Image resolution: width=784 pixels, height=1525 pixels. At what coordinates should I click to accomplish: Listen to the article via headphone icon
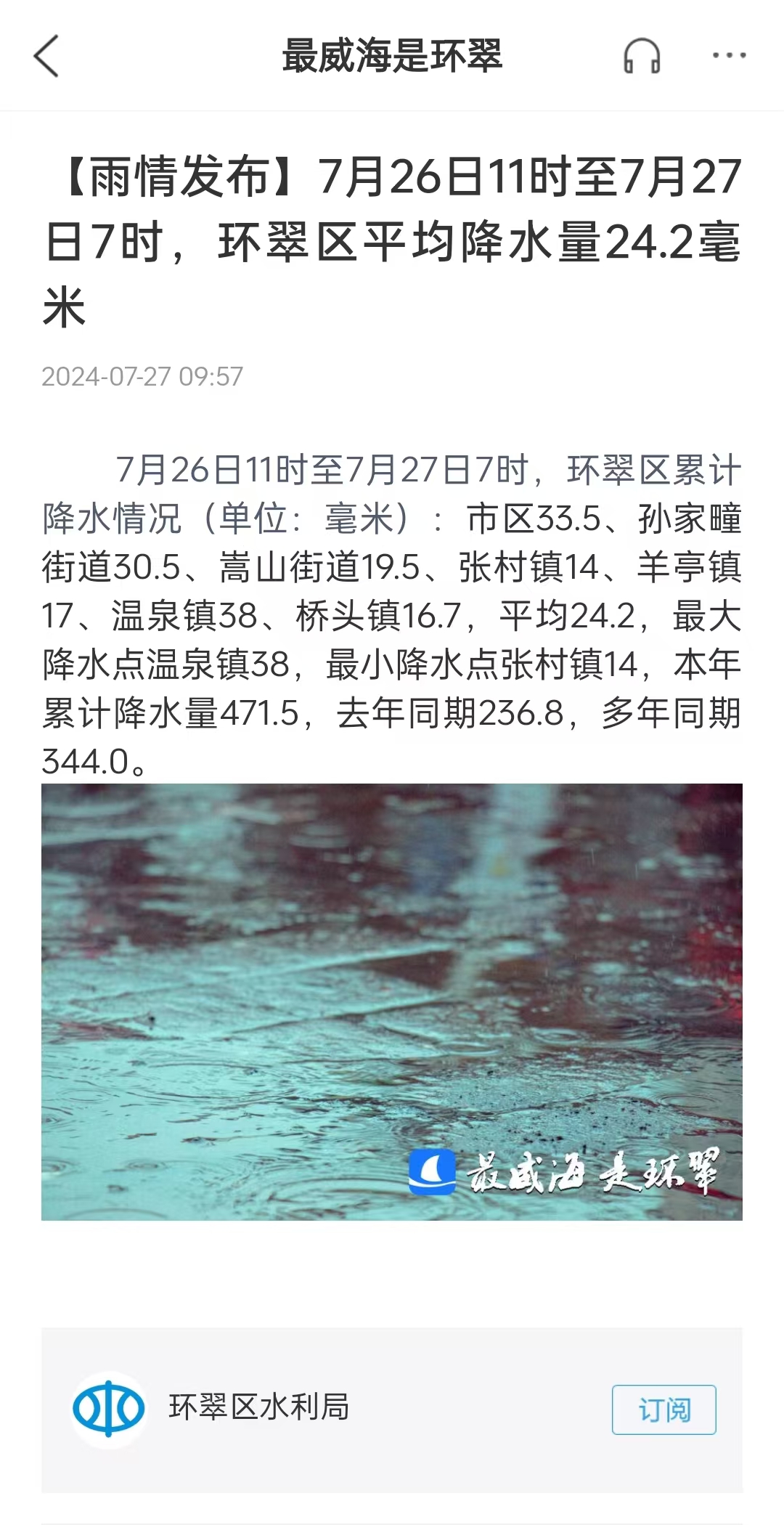[x=642, y=56]
